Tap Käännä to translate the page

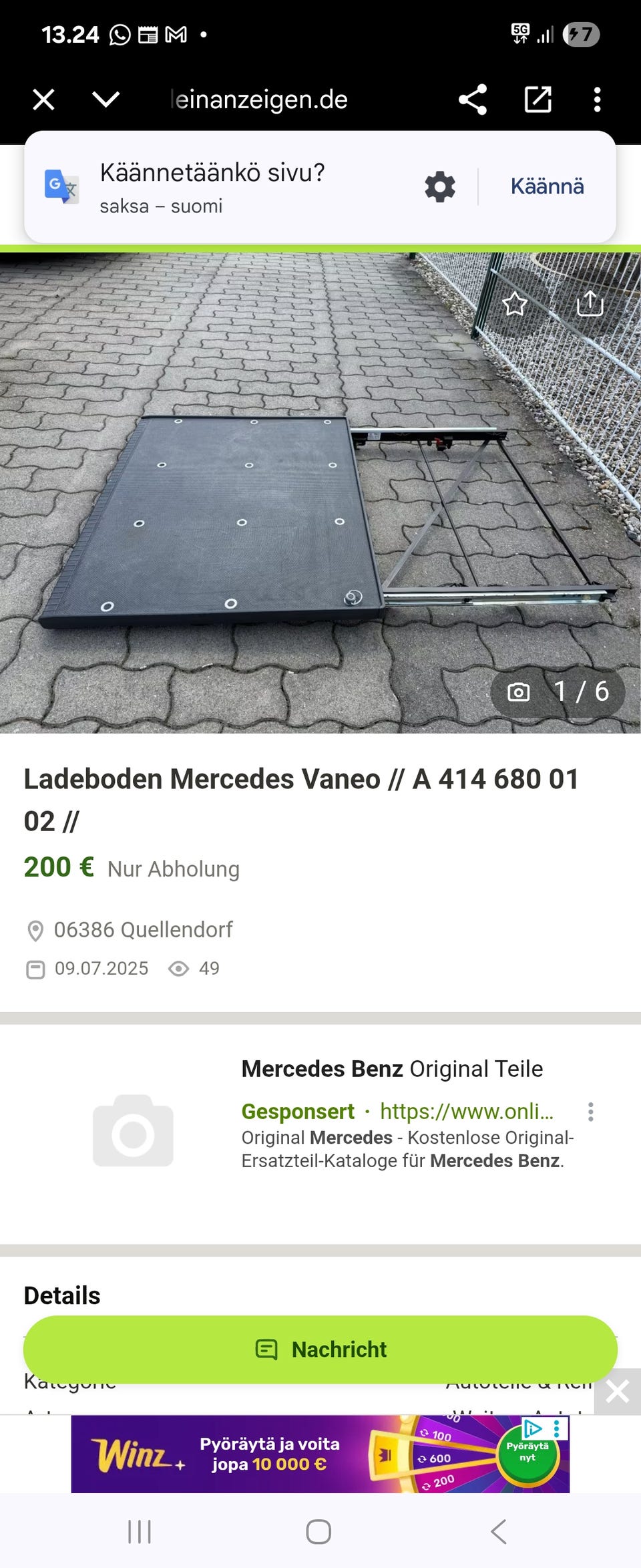pyautogui.click(x=547, y=186)
